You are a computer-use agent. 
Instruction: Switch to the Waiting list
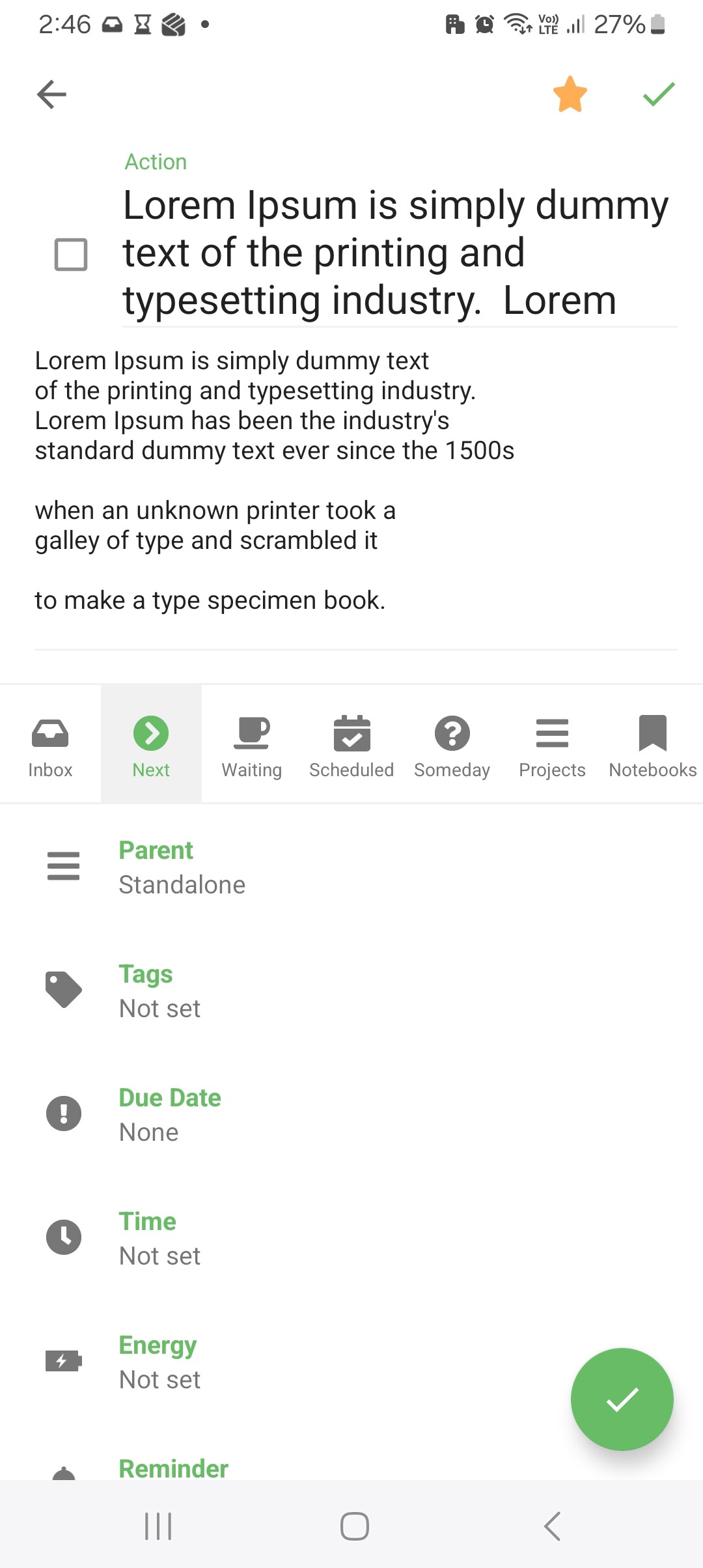coord(251,746)
